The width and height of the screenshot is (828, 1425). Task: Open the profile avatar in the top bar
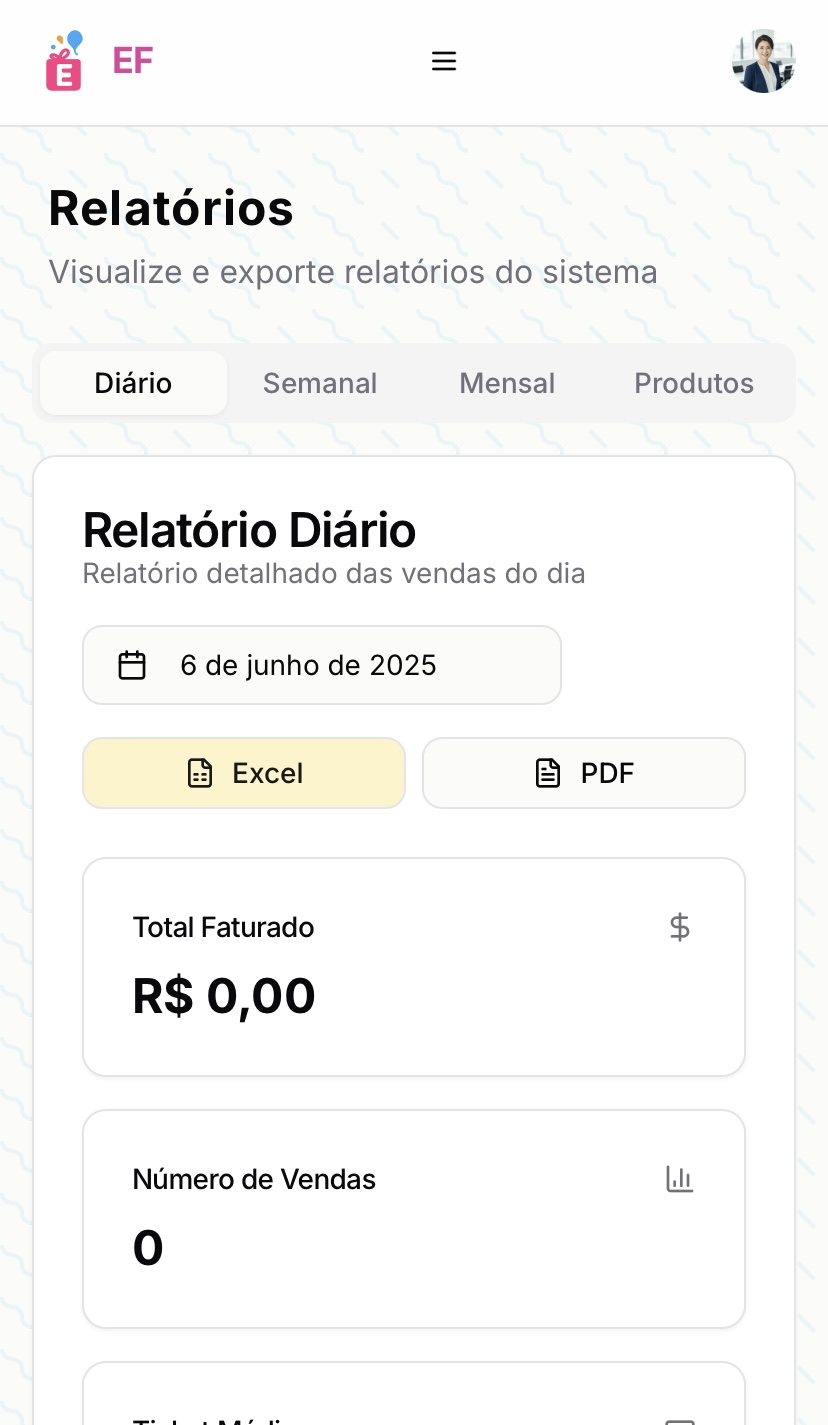tap(764, 61)
